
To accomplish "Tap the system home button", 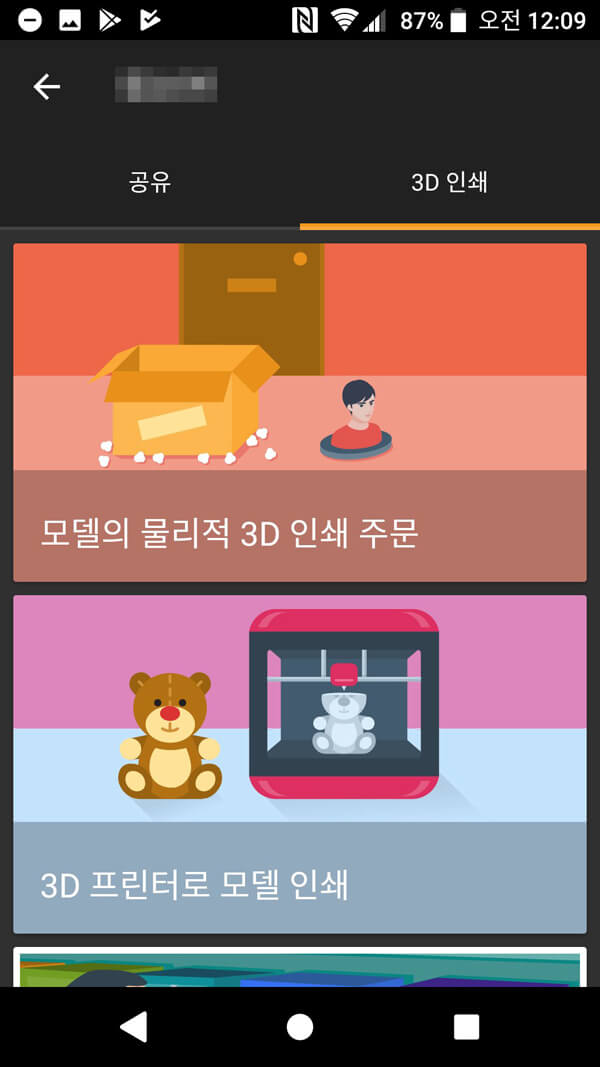I will pos(299,1026).
